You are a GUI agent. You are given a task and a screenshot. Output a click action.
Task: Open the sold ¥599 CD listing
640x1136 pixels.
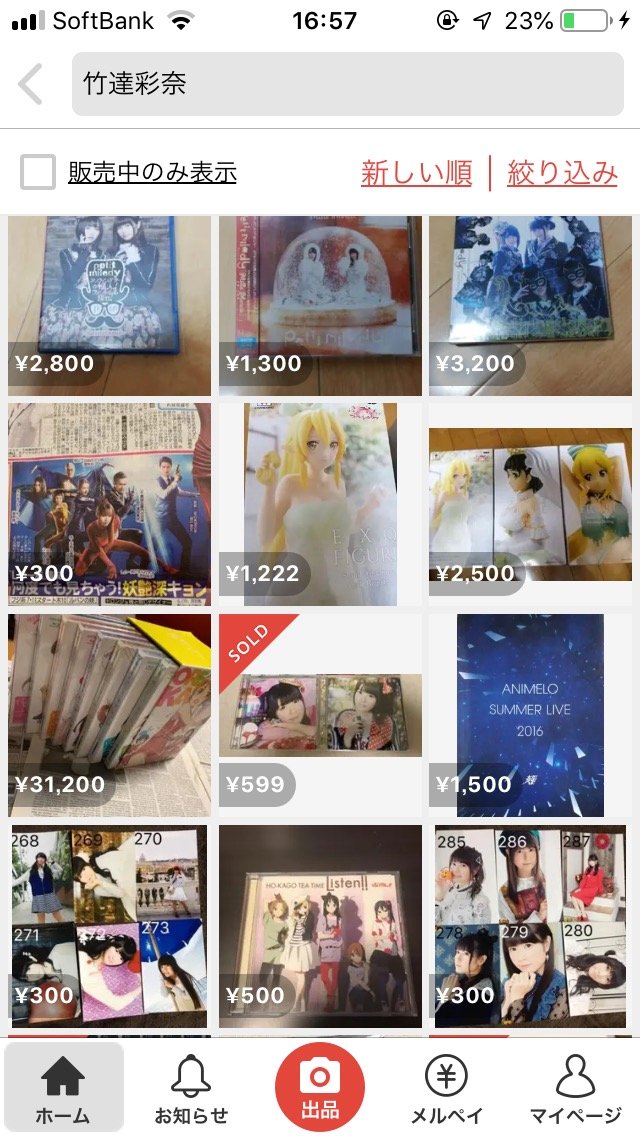point(320,715)
